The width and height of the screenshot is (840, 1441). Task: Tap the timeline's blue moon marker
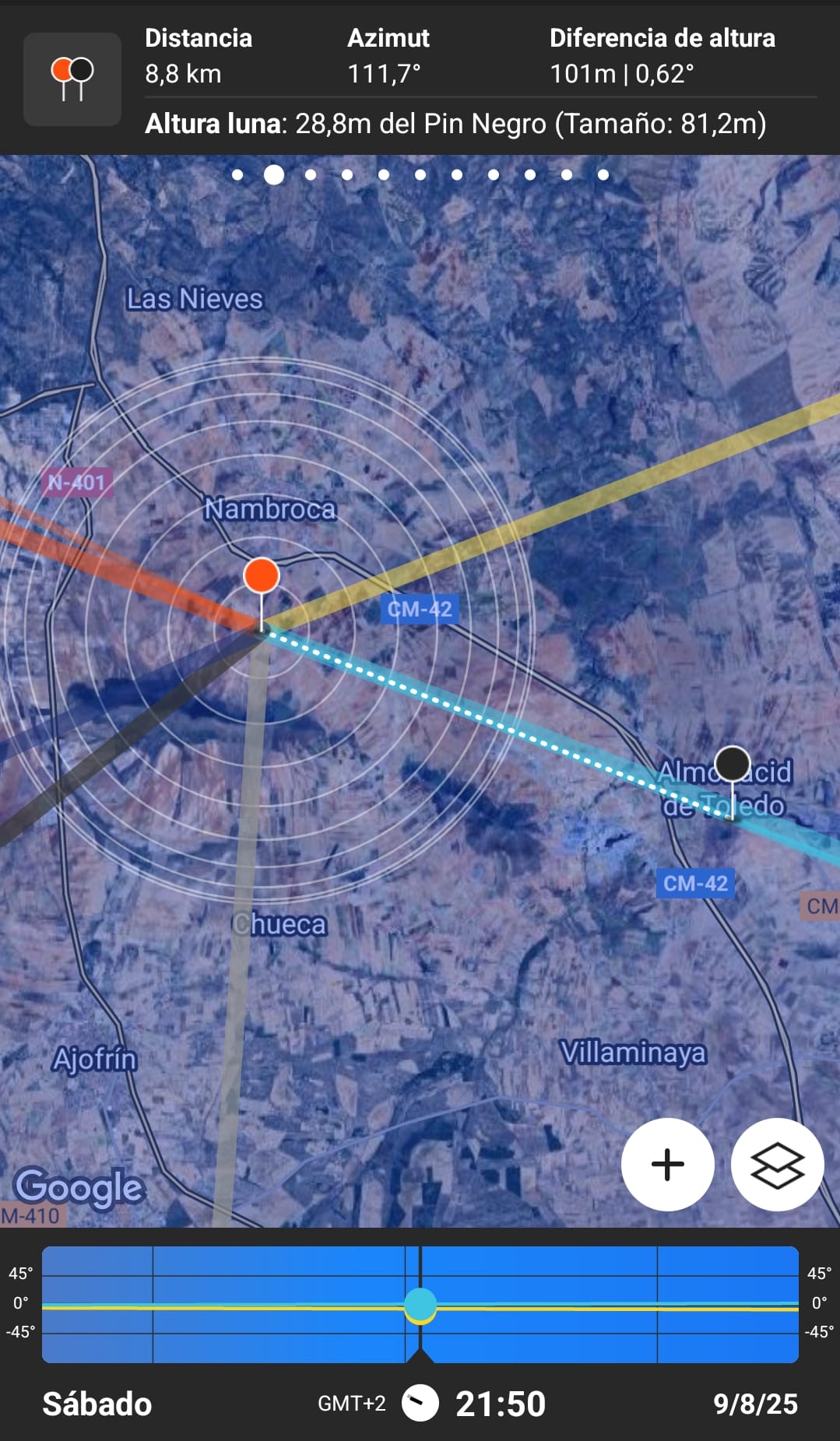point(420,1304)
